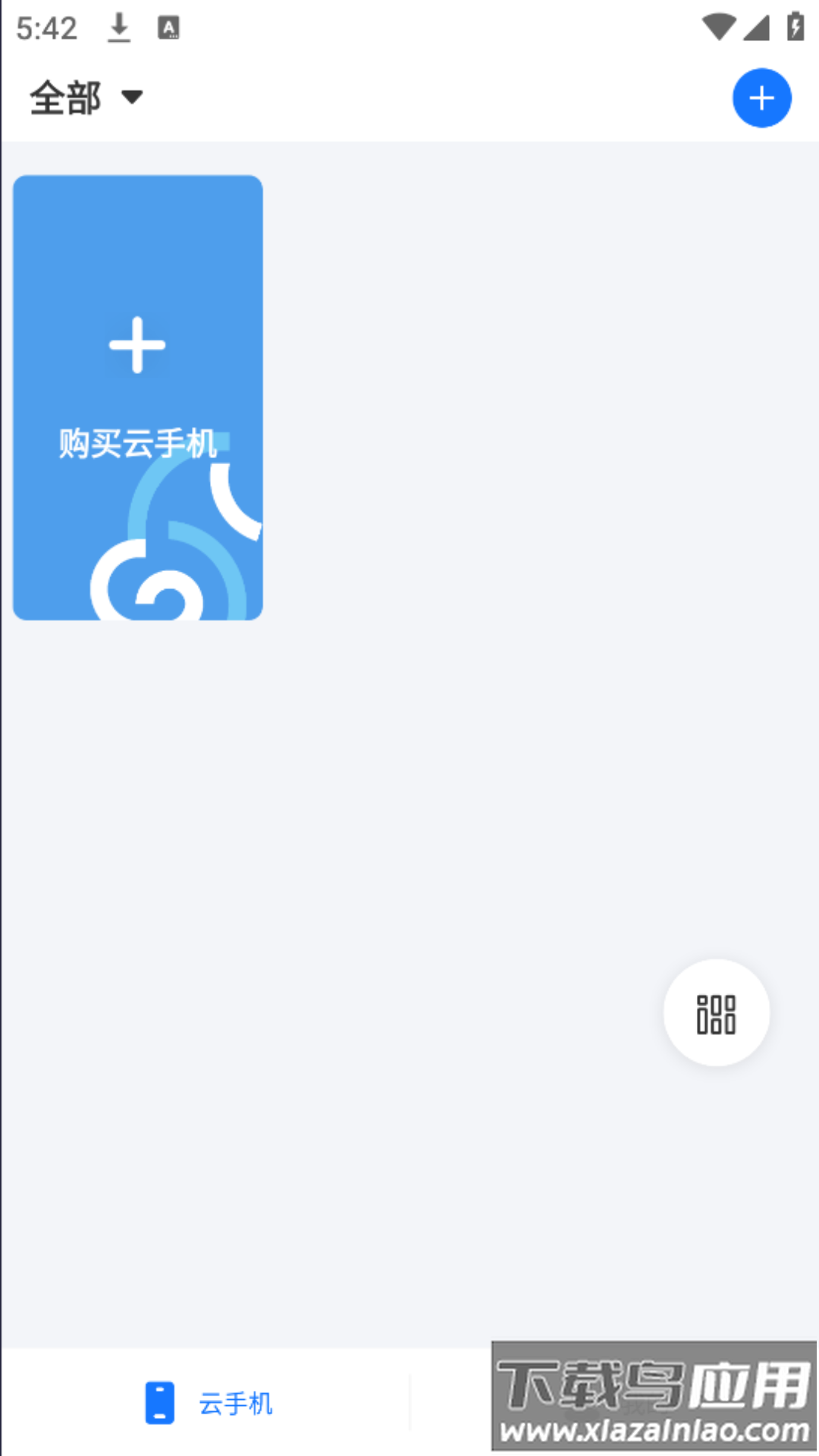Collapse the category selector next to 全部
Image resolution: width=819 pixels, height=1456 pixels.
[132, 99]
